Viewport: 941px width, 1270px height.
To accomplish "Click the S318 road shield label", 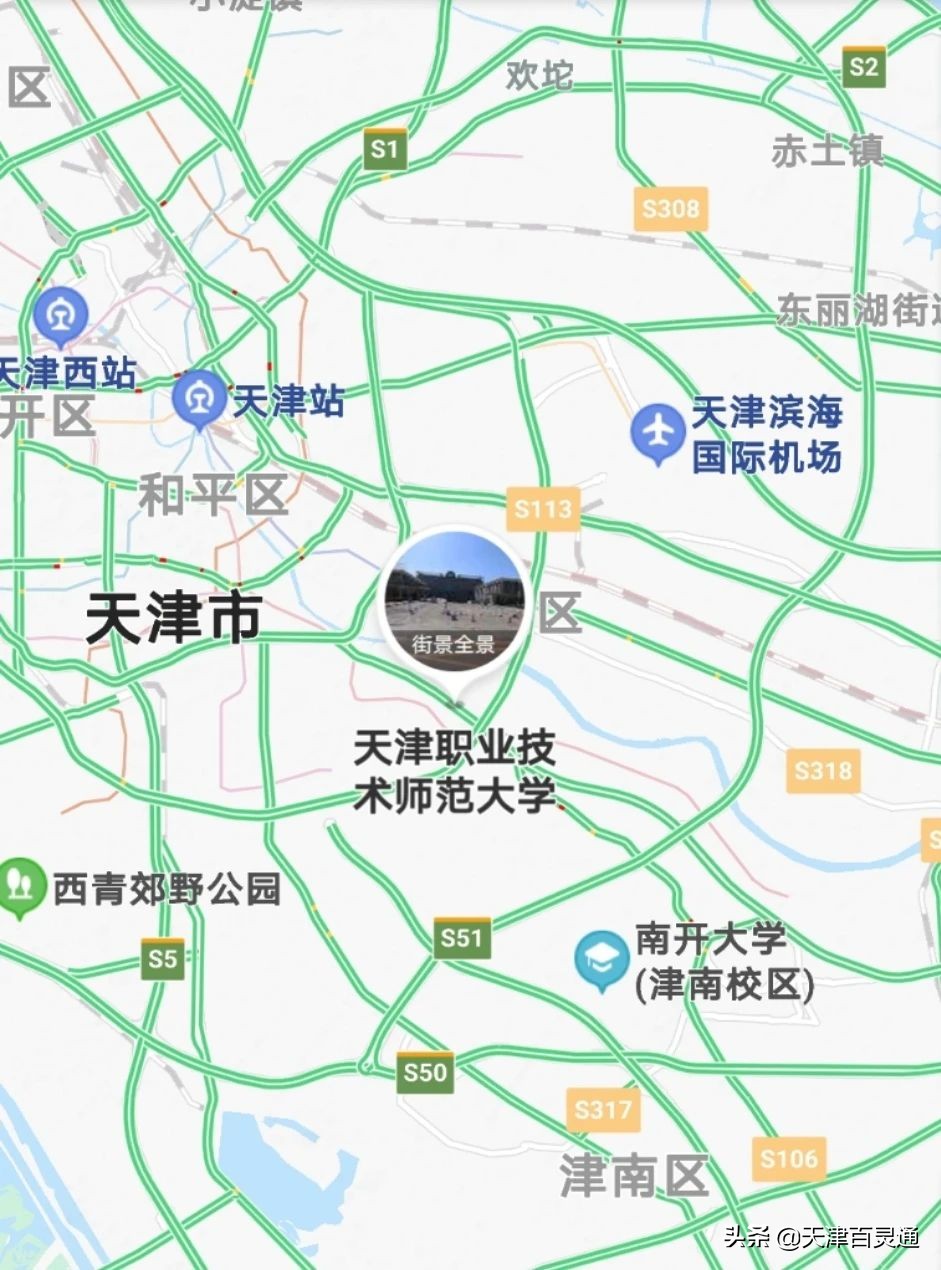I will [x=823, y=771].
